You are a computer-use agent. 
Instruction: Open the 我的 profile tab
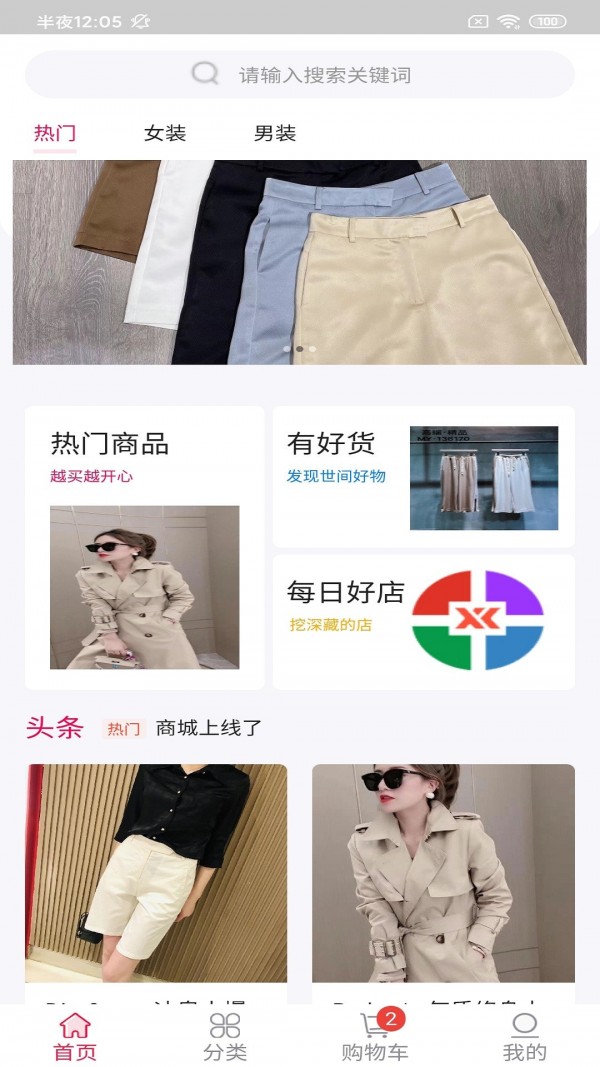524,1036
